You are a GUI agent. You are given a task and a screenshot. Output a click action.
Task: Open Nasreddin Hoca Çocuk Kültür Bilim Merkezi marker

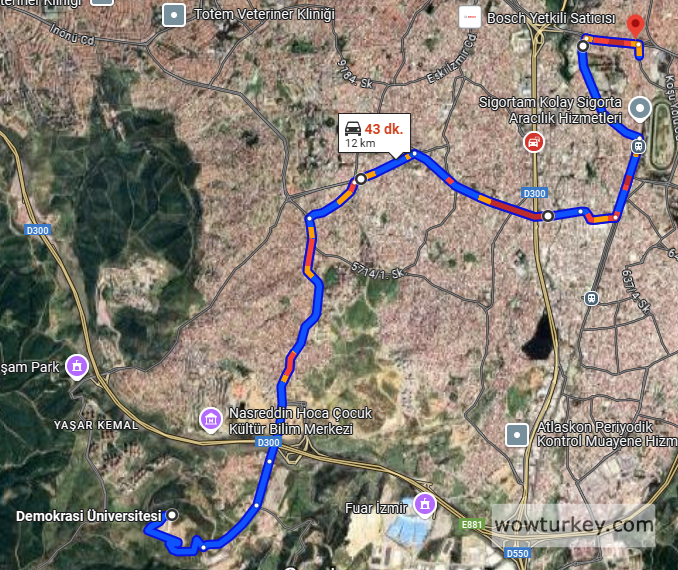click(x=211, y=418)
